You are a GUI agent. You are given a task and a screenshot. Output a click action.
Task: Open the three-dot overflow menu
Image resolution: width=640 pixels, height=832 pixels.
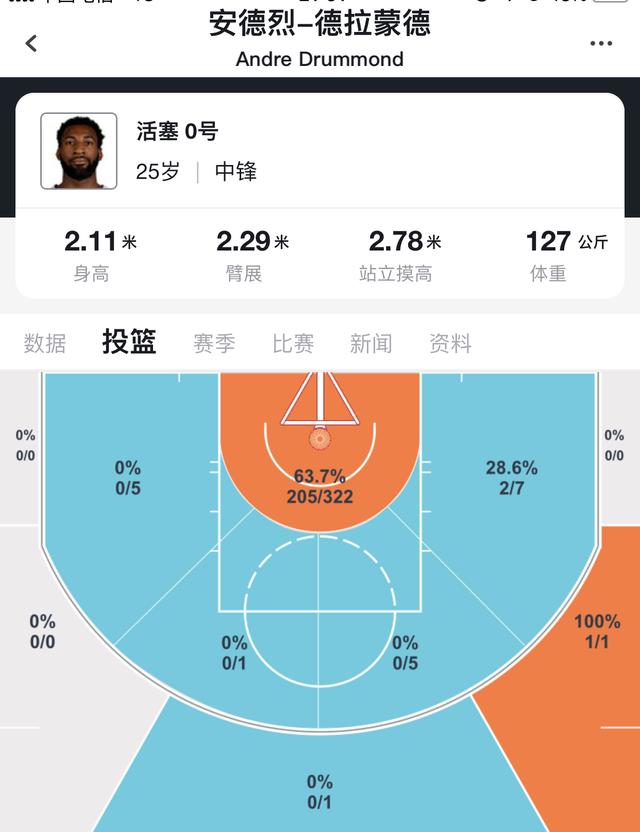click(x=600, y=43)
